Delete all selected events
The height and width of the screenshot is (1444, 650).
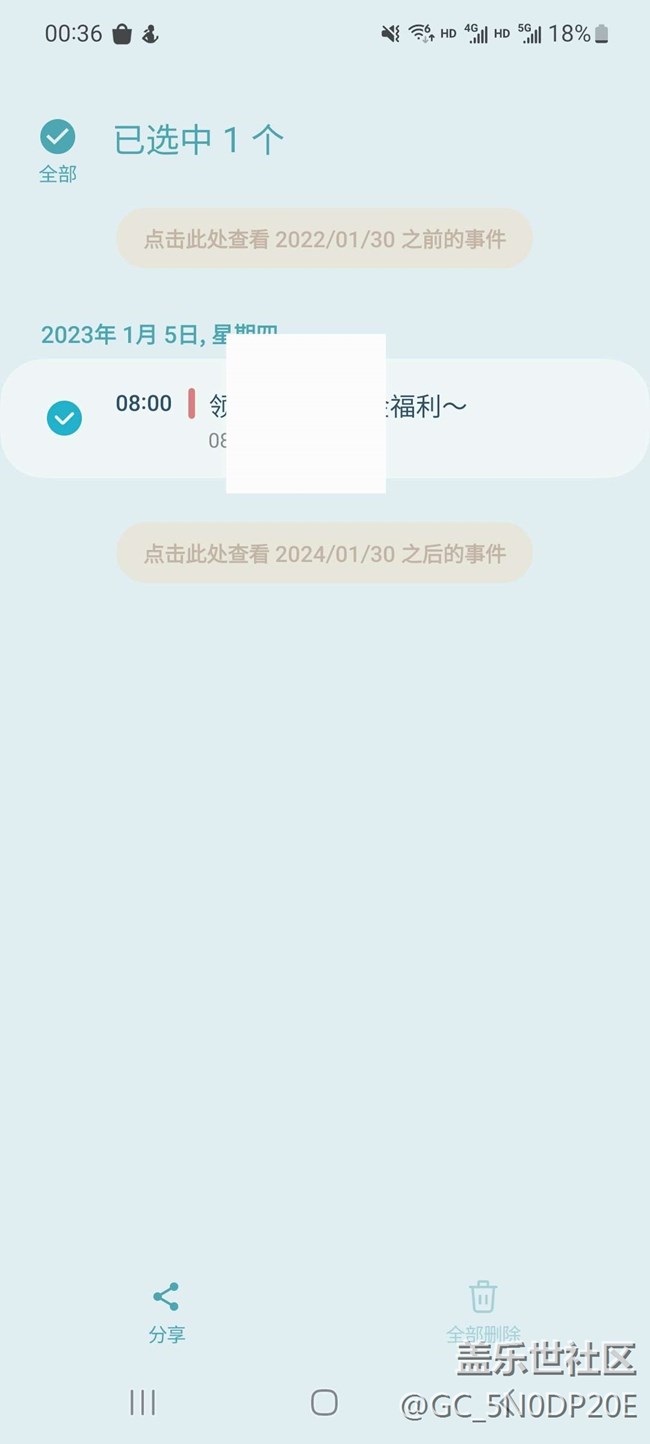click(x=483, y=1312)
